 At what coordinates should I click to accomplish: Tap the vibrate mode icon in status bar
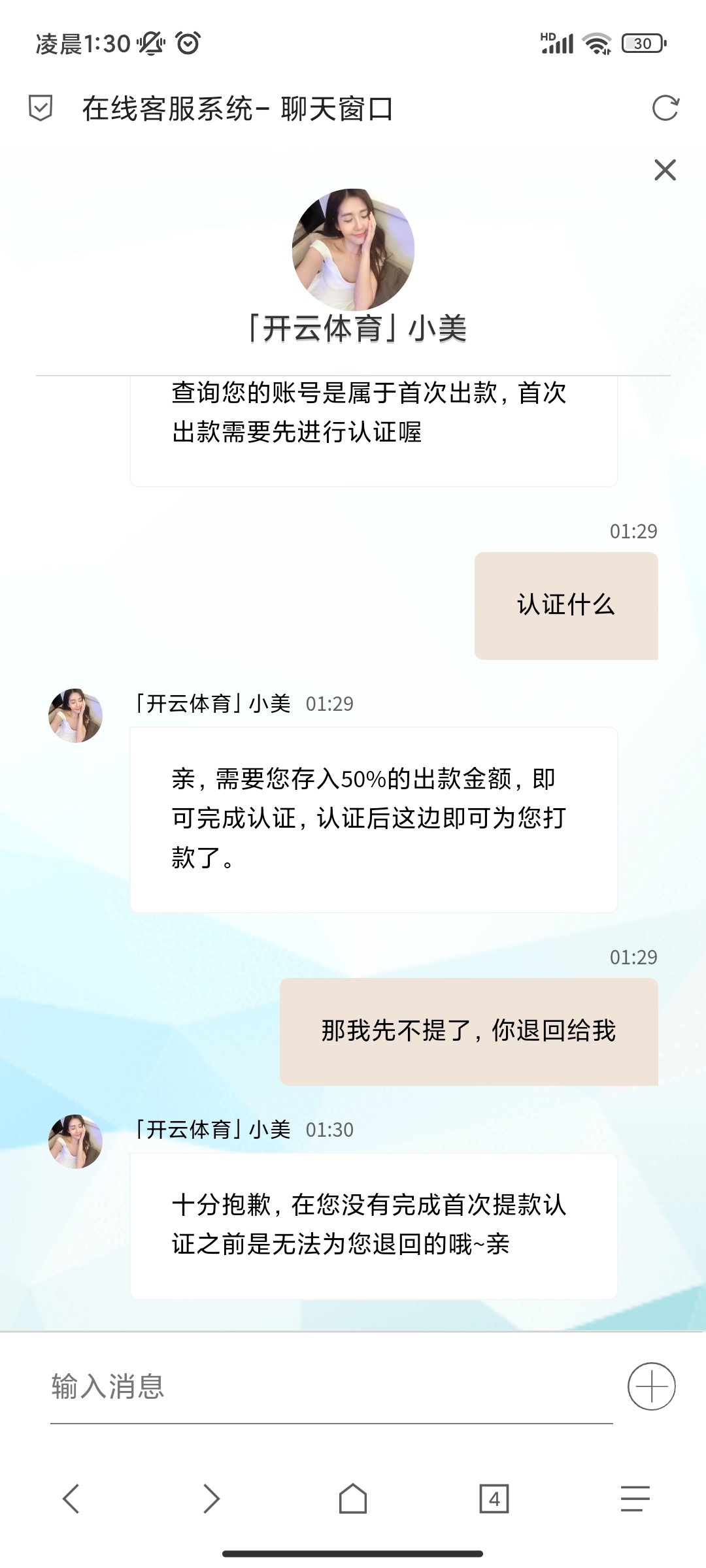[152, 42]
